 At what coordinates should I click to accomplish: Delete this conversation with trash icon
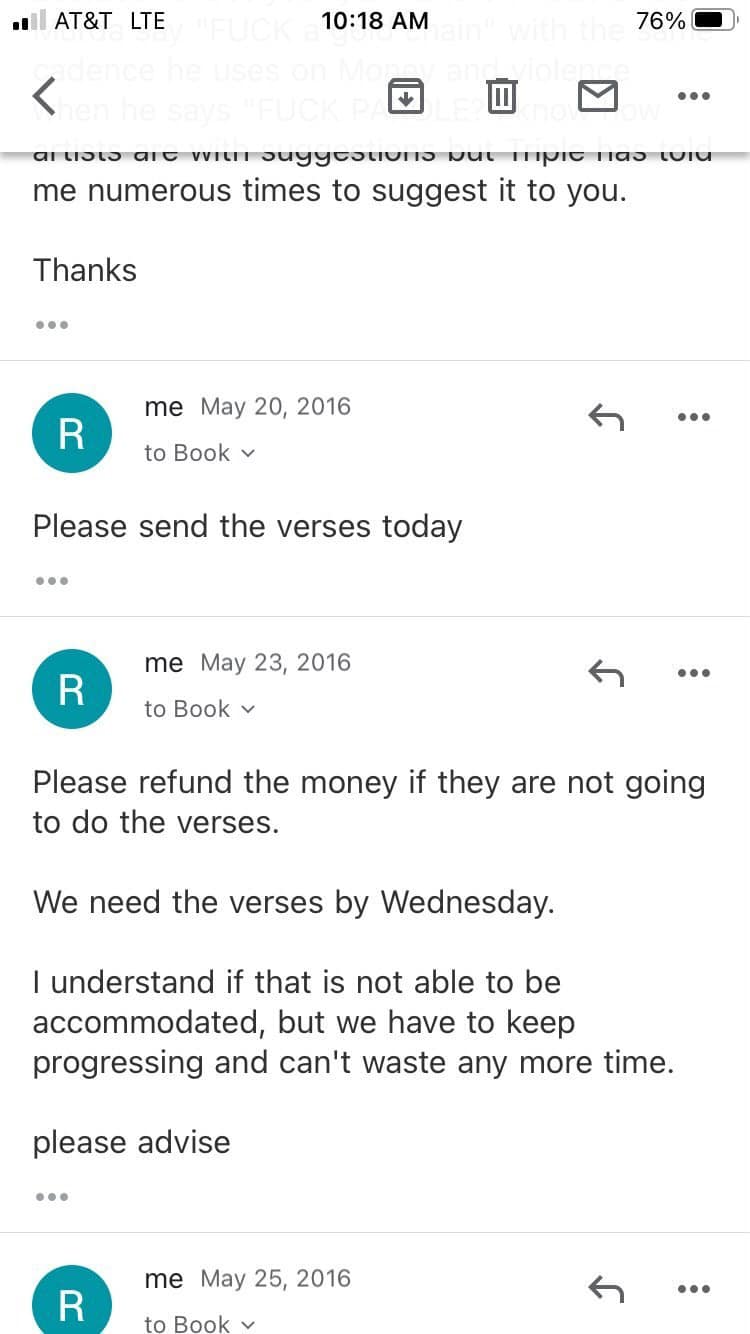501,96
